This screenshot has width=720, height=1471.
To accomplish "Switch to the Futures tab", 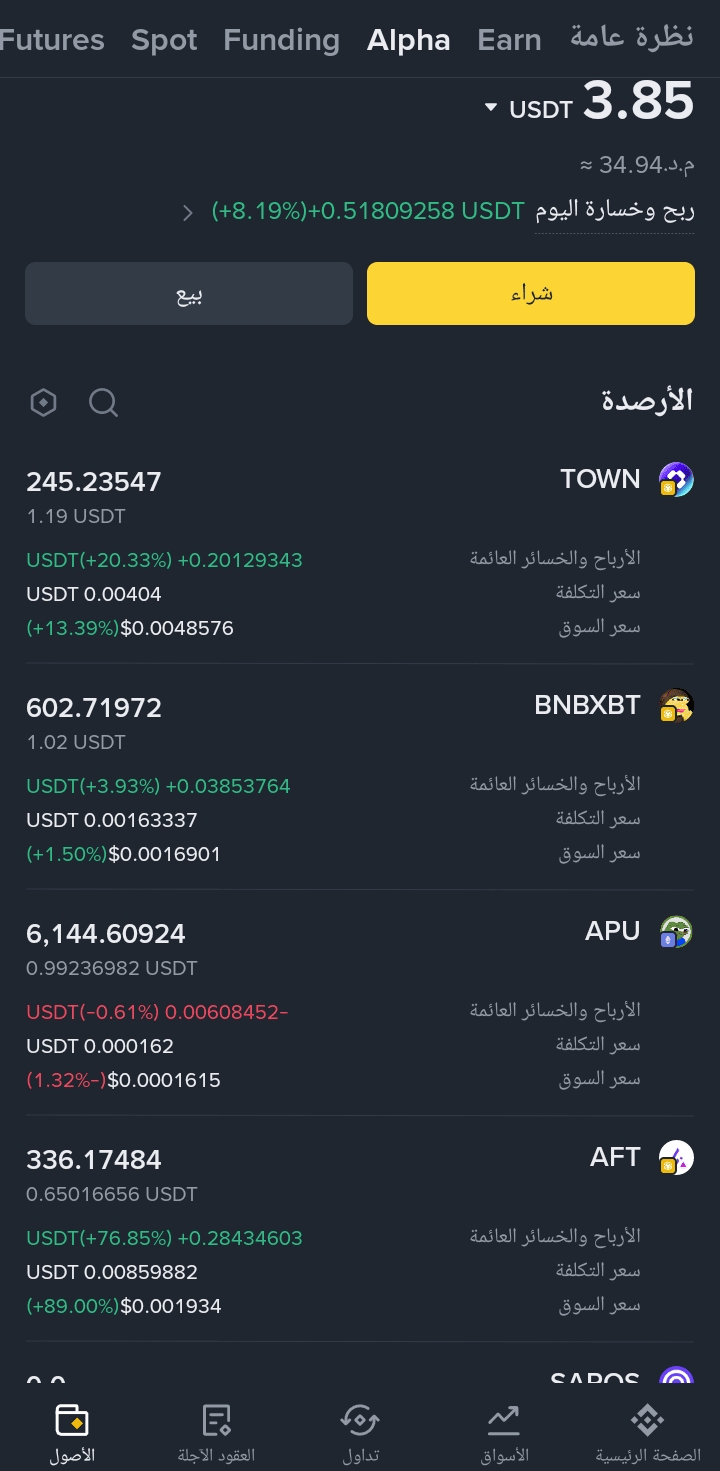I will pos(51,40).
